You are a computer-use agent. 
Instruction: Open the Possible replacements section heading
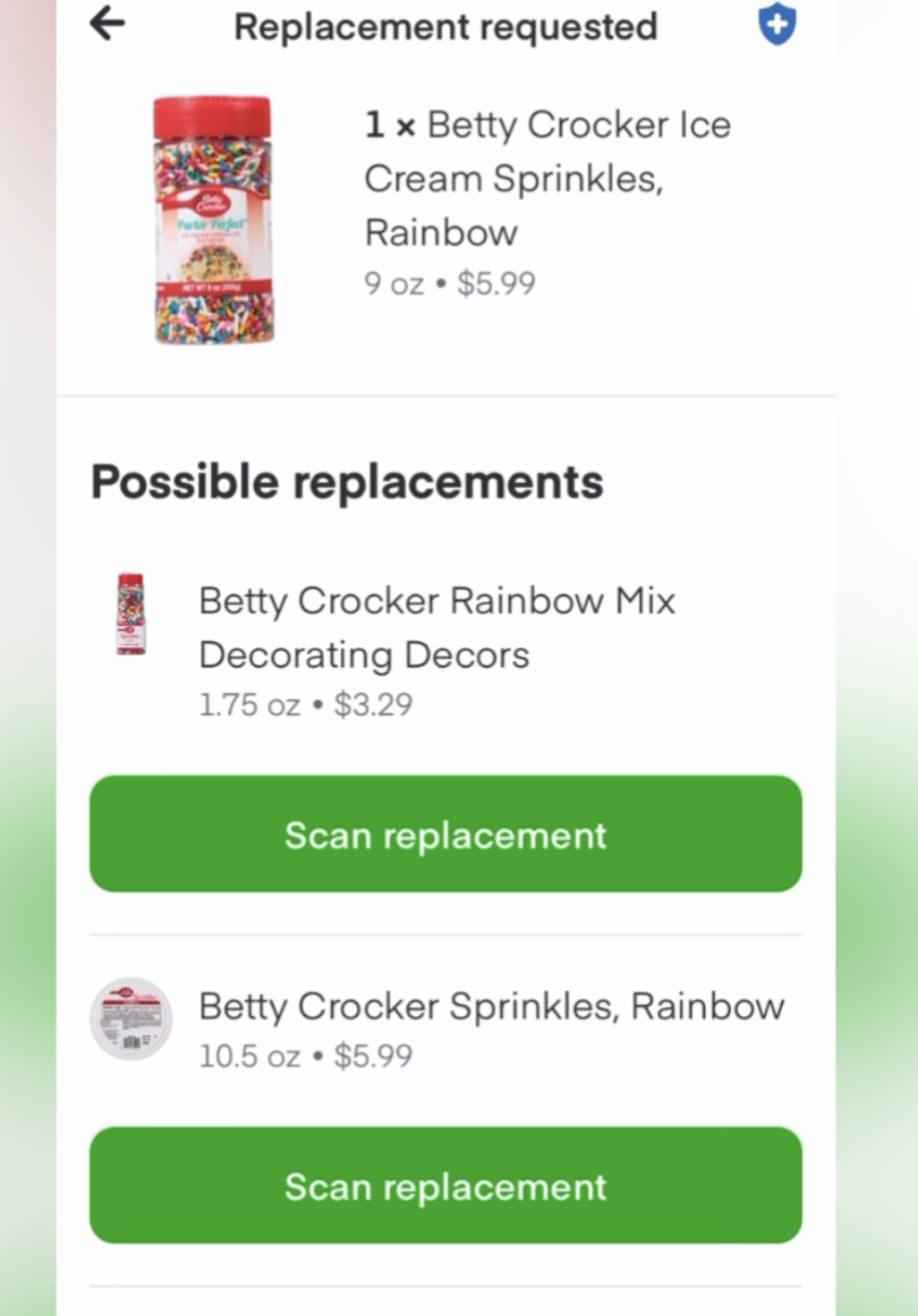[346, 481]
